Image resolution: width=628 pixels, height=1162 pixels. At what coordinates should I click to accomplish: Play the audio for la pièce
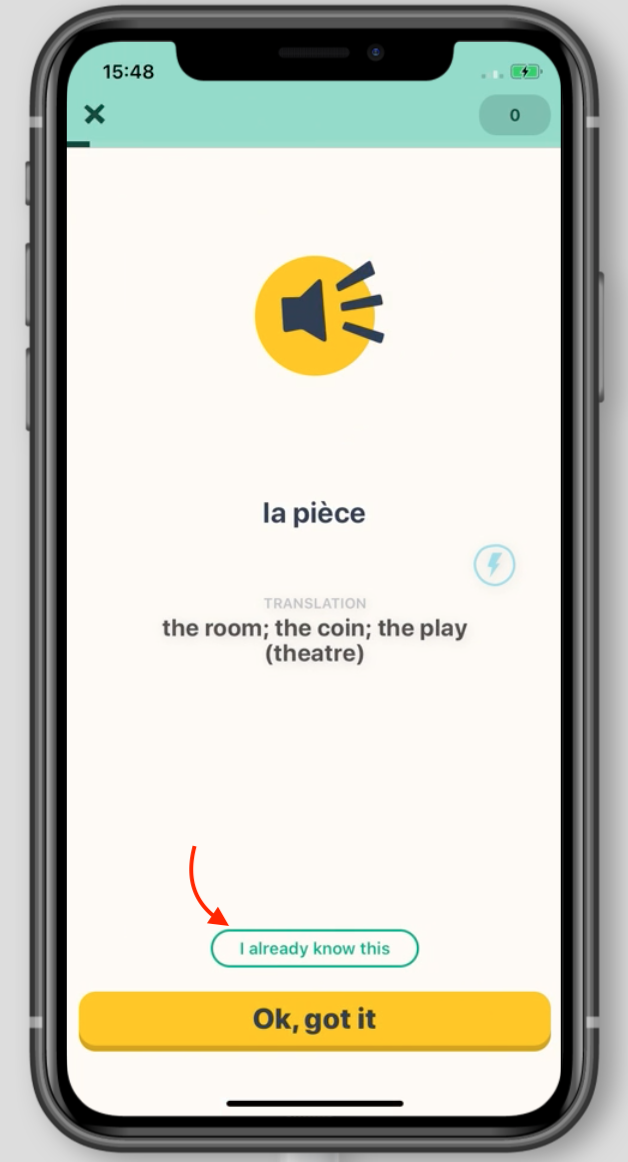pyautogui.click(x=315, y=314)
